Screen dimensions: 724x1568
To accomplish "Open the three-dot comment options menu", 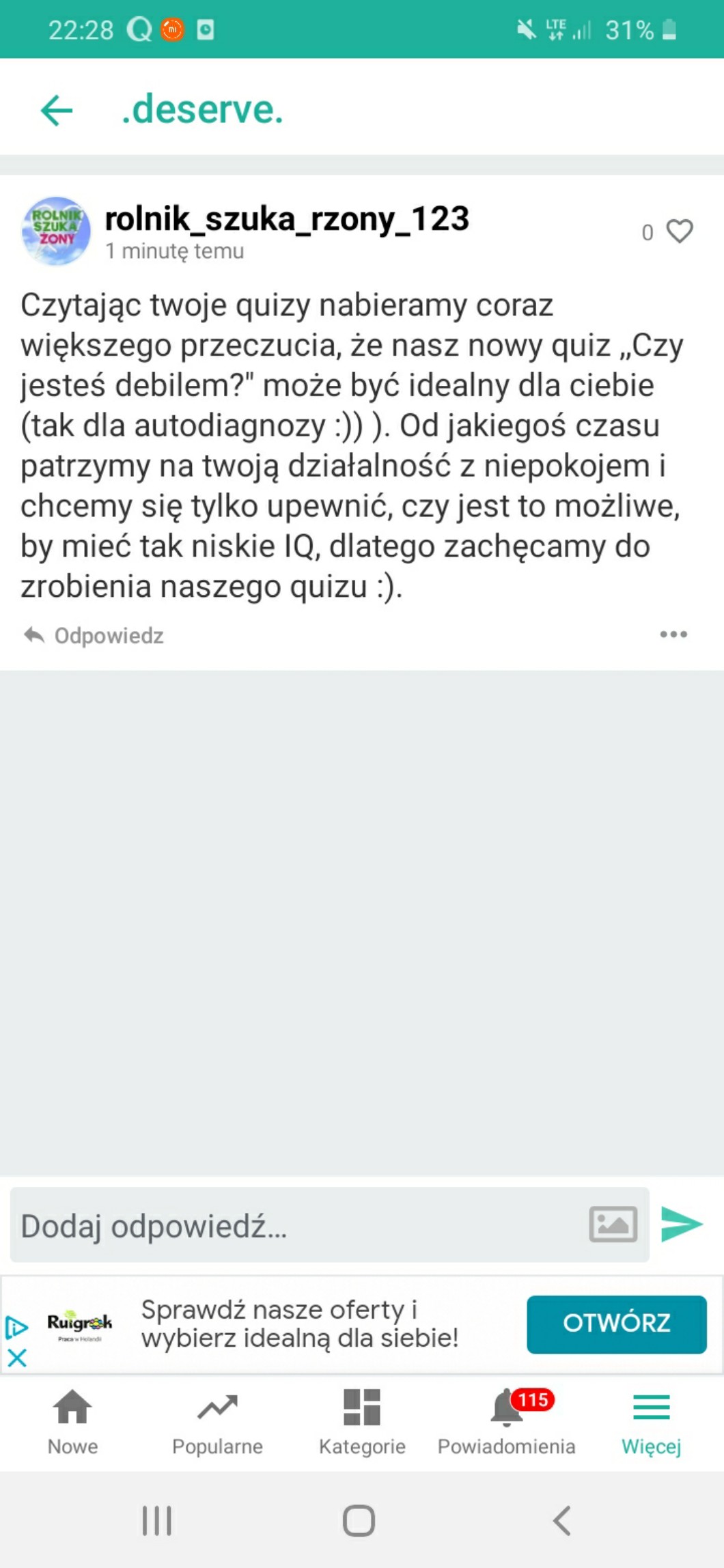I will [673, 634].
